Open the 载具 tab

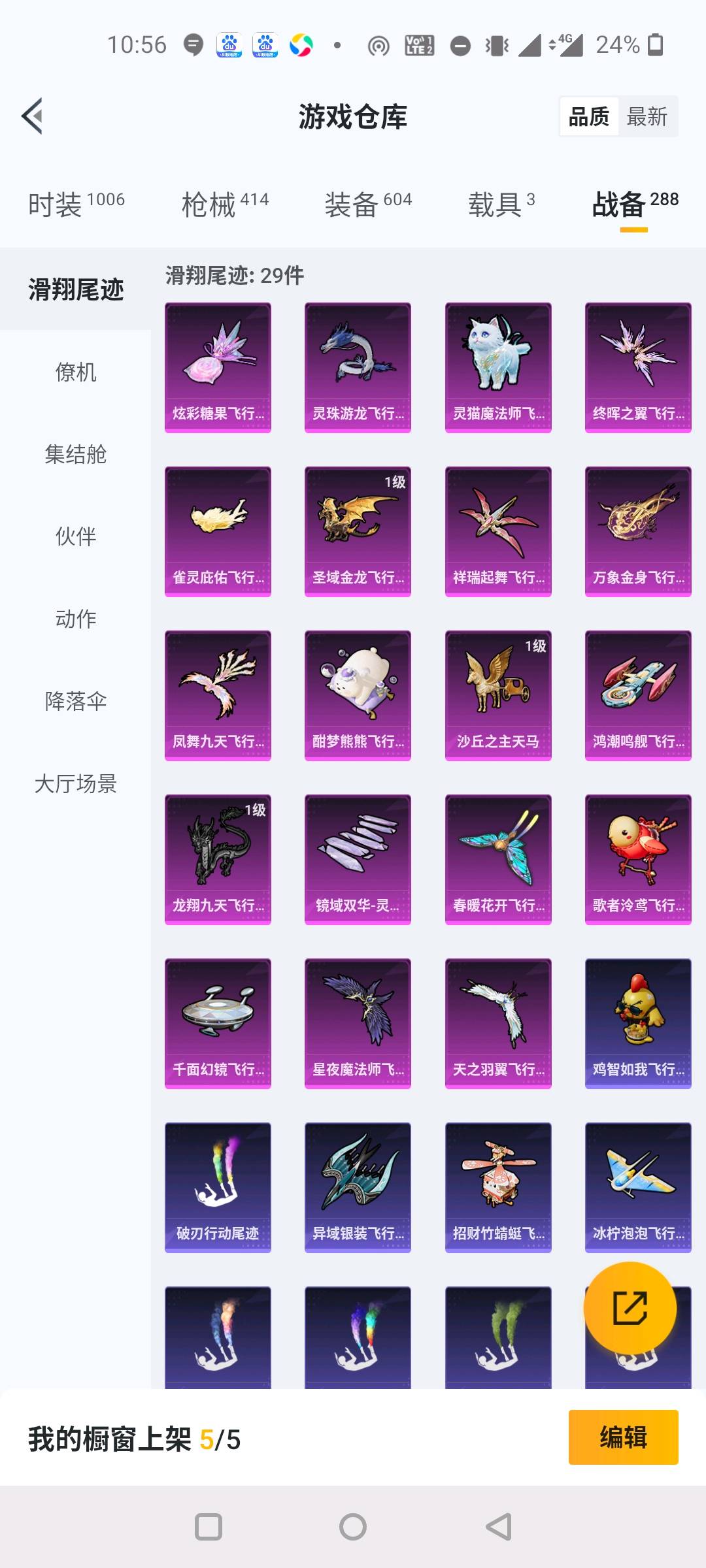pos(501,204)
